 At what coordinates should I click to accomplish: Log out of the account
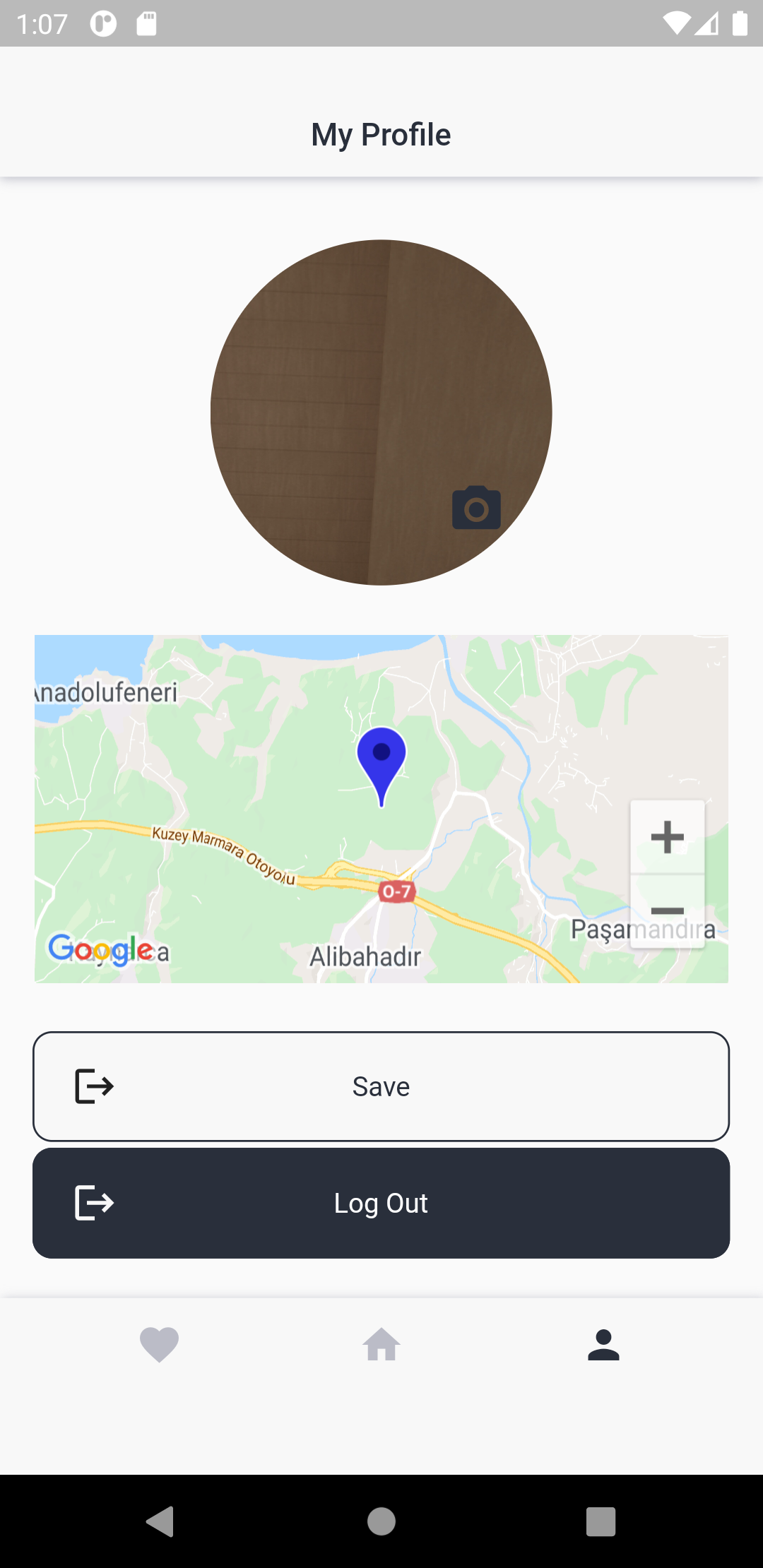[x=381, y=1203]
